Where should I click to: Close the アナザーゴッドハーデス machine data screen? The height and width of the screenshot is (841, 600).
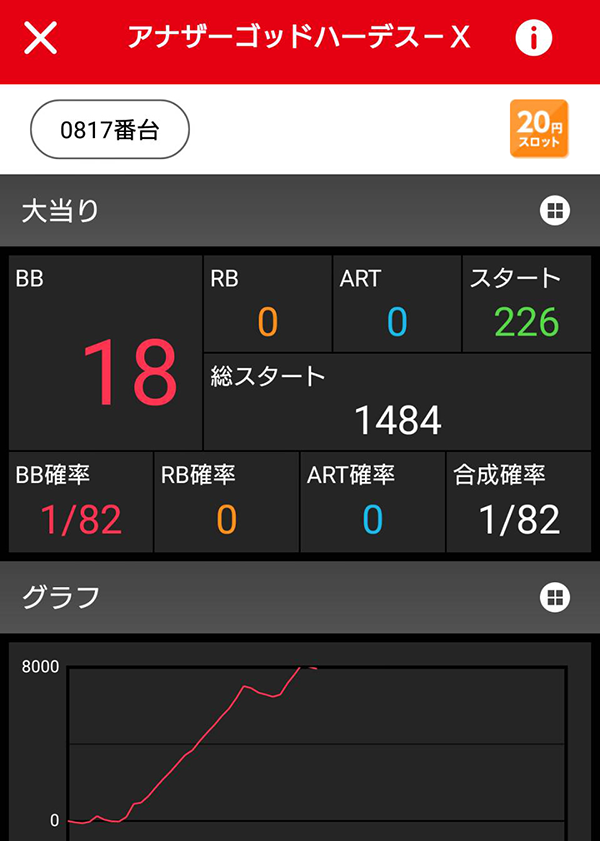[41, 38]
